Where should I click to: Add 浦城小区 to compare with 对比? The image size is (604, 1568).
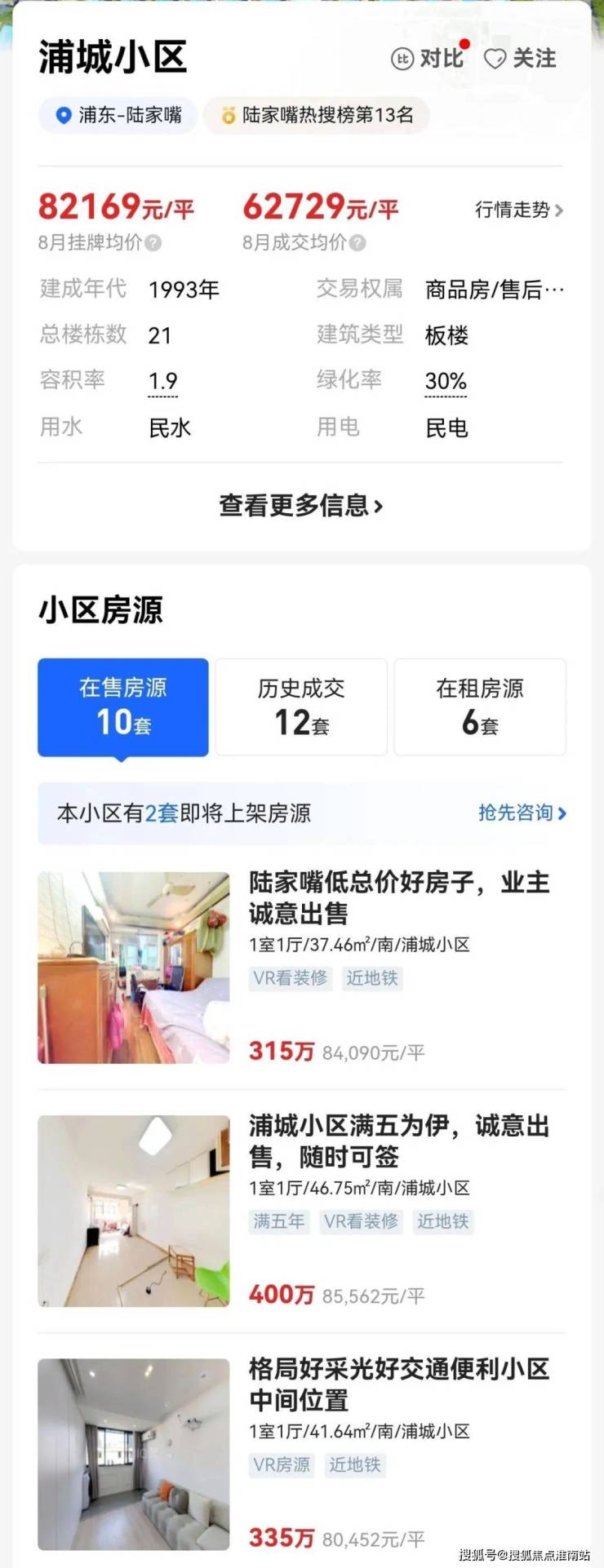tap(428, 59)
